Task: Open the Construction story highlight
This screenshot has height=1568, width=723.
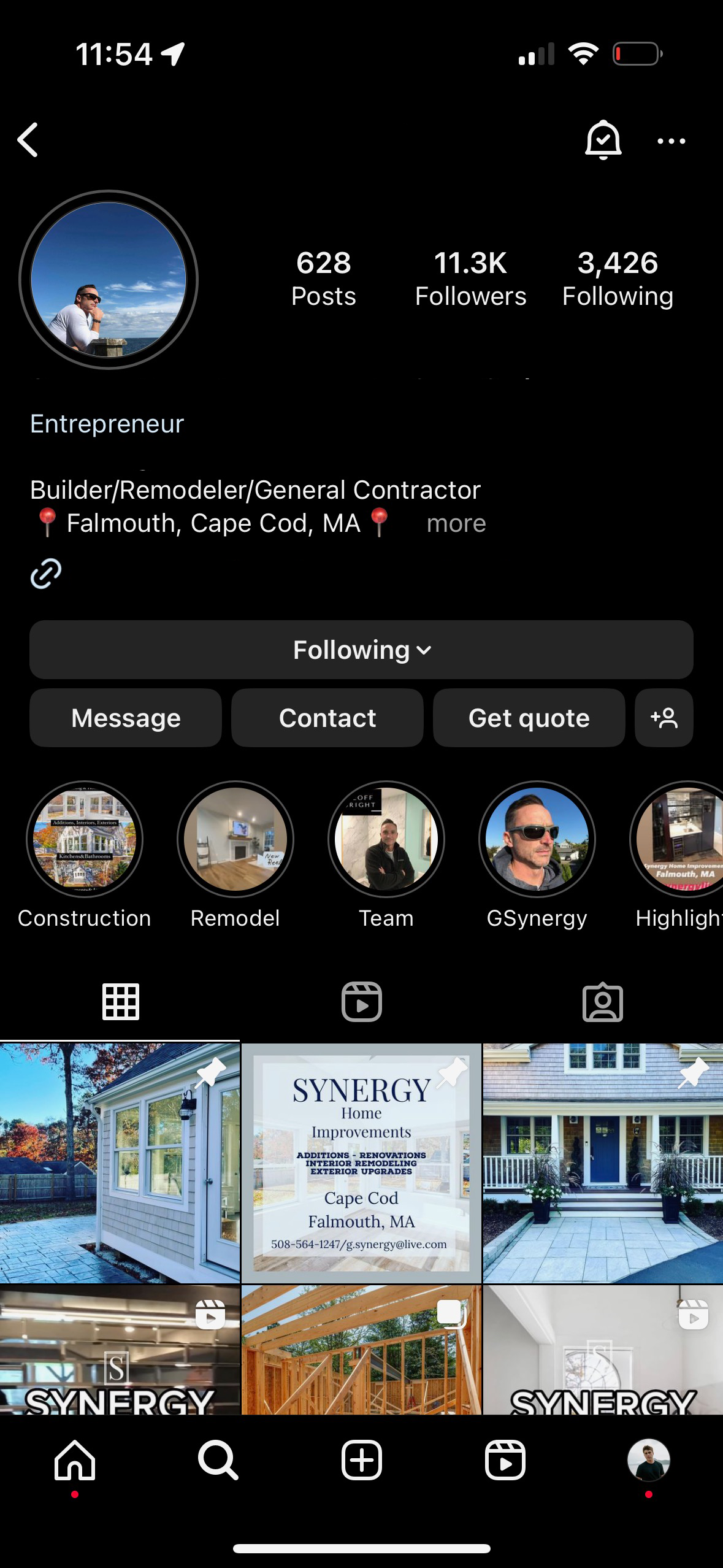Action: tap(85, 839)
